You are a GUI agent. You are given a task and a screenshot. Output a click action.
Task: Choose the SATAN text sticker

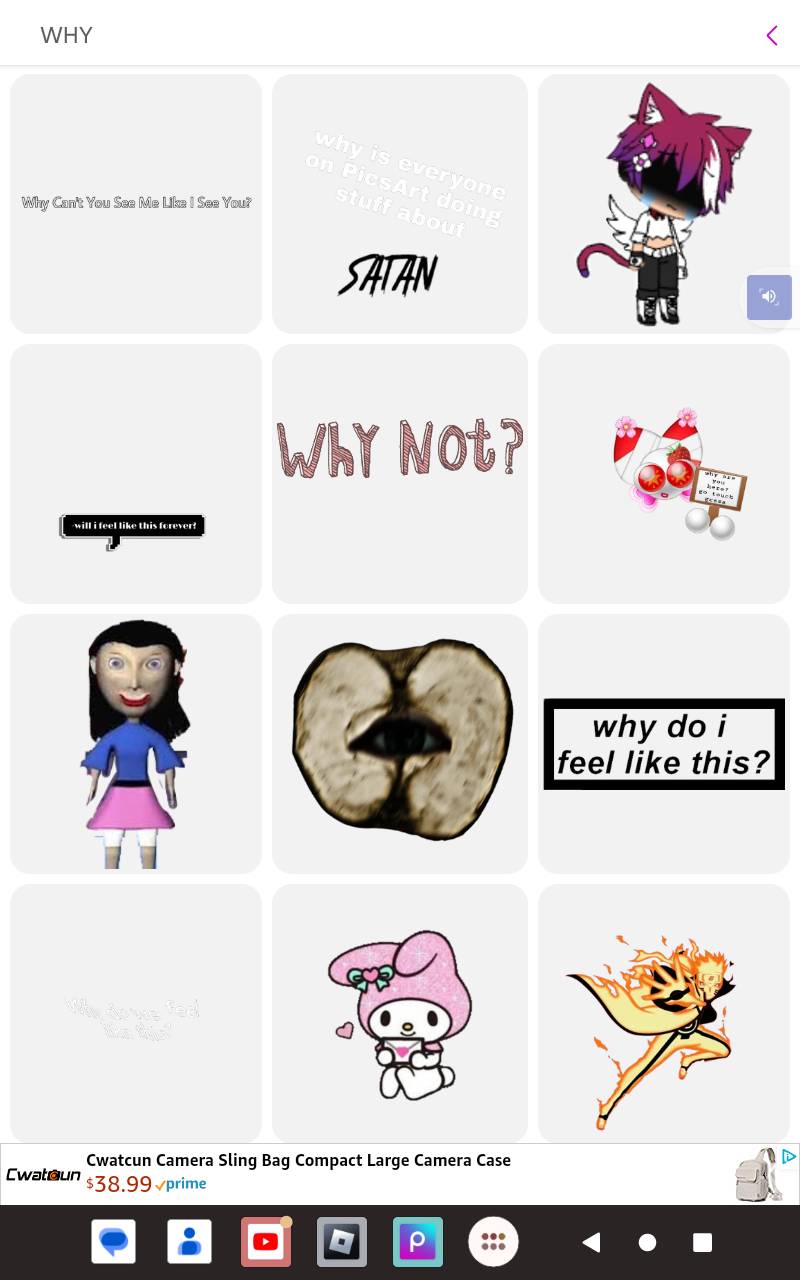(400, 204)
